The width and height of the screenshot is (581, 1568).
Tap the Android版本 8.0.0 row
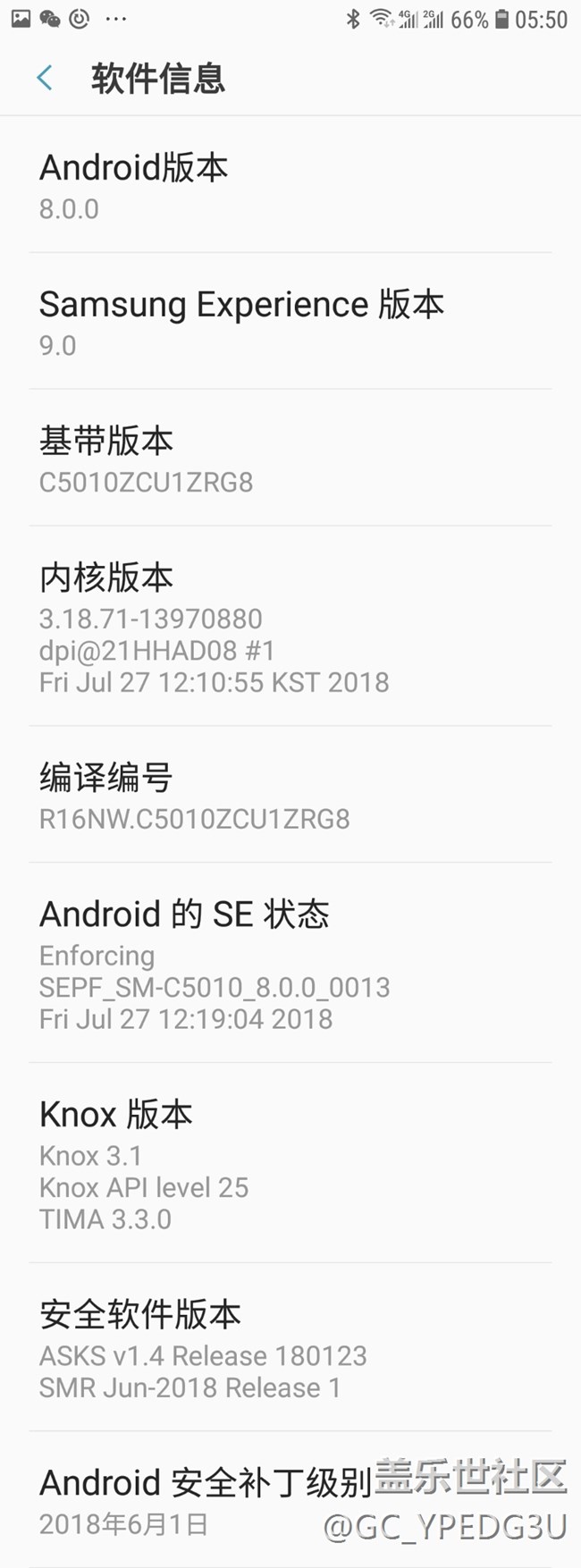(x=290, y=185)
